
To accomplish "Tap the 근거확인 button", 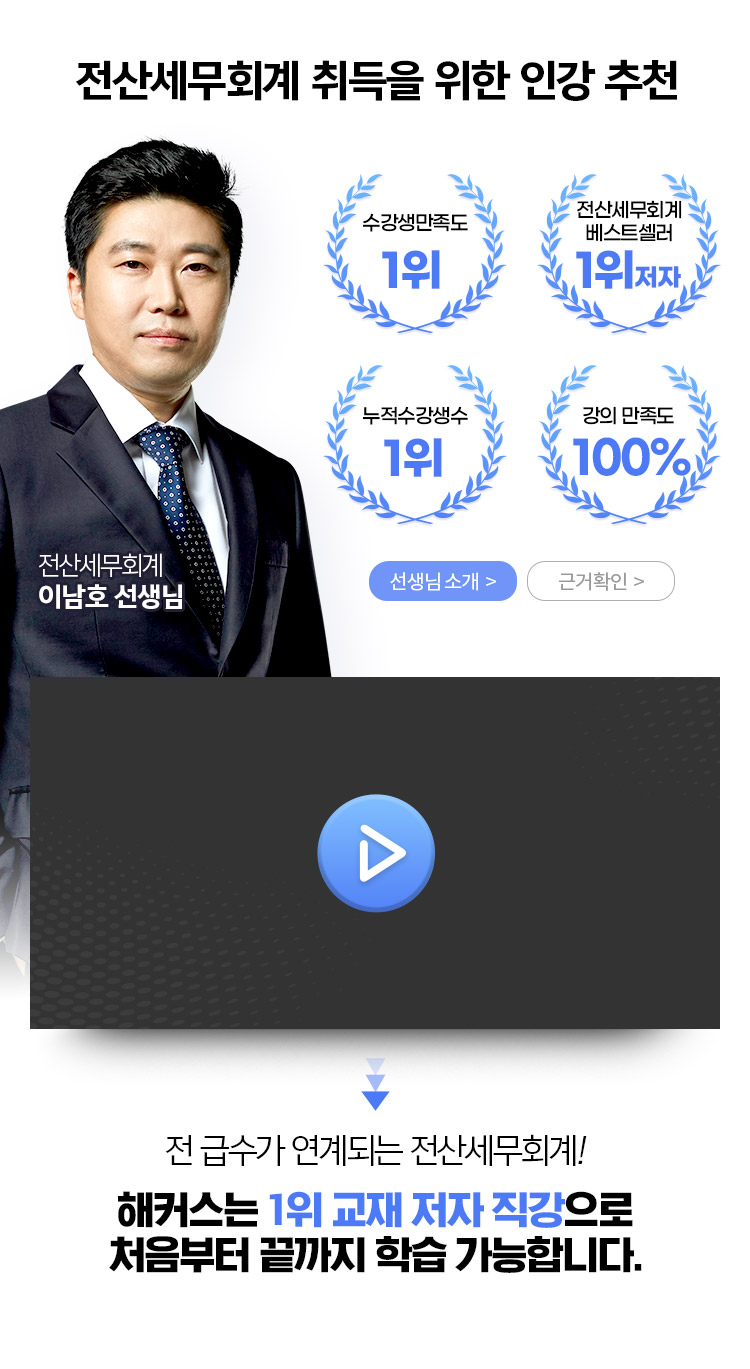I will pyautogui.click(x=600, y=581).
